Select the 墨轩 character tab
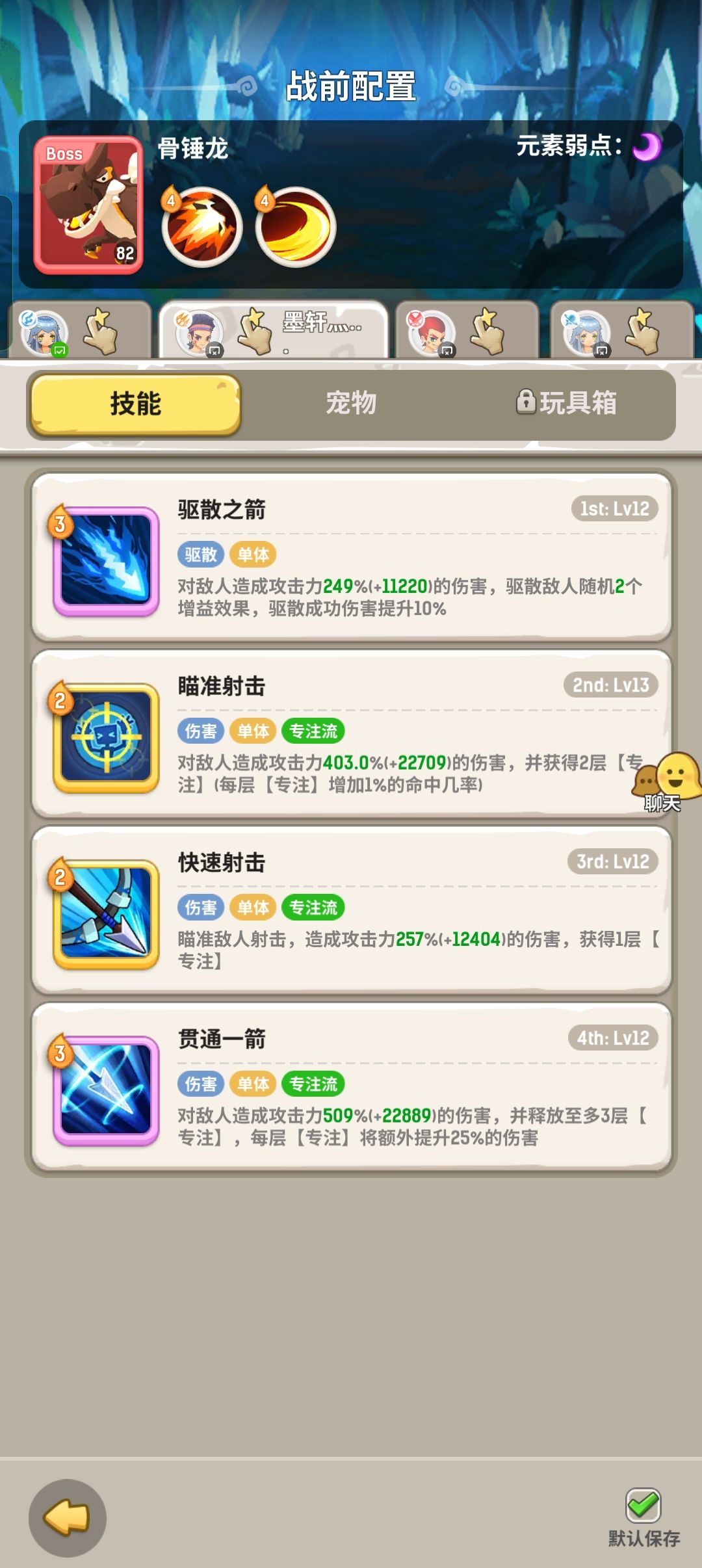702x1568 pixels. pyautogui.click(x=273, y=332)
